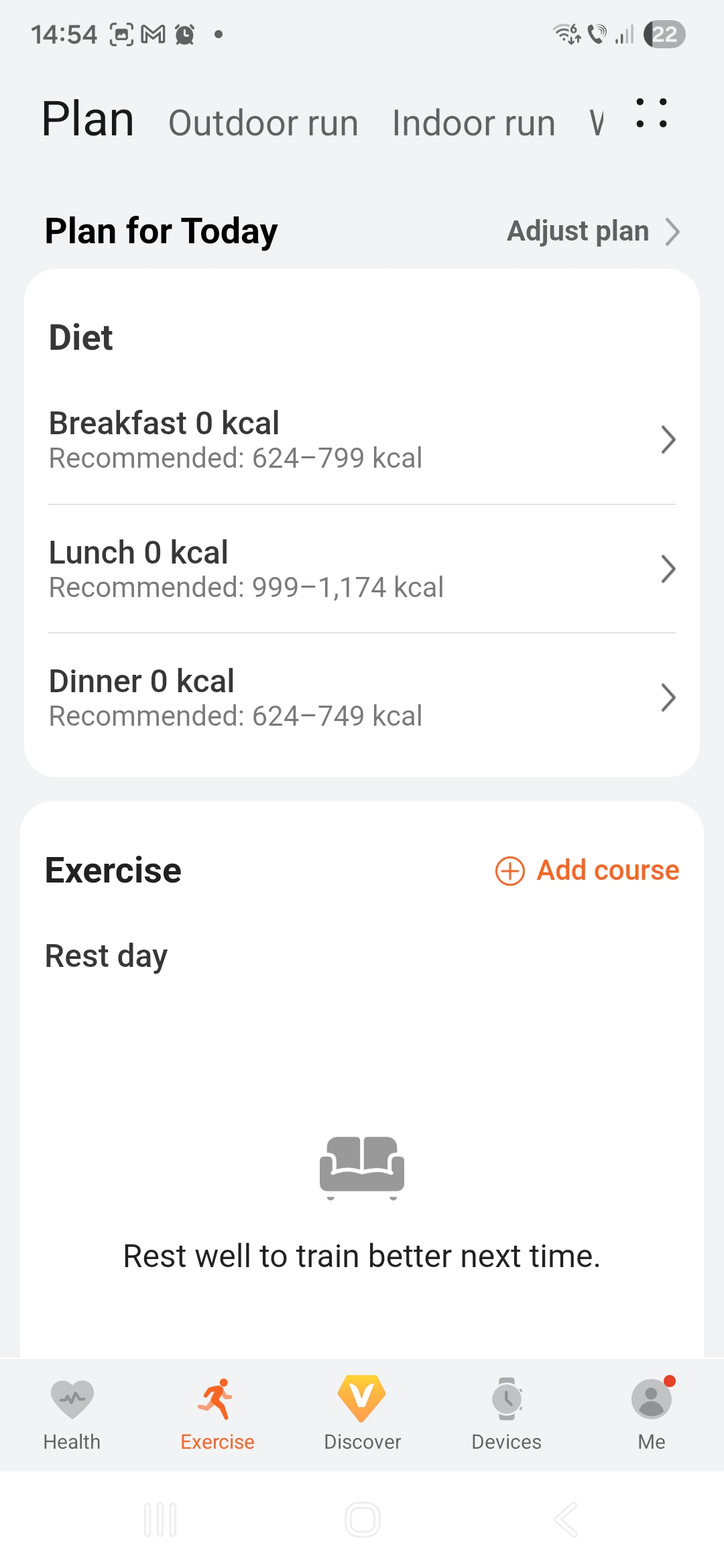Image resolution: width=724 pixels, height=1568 pixels.
Task: Open the Lunch 0 kcal row
Action: click(x=362, y=569)
